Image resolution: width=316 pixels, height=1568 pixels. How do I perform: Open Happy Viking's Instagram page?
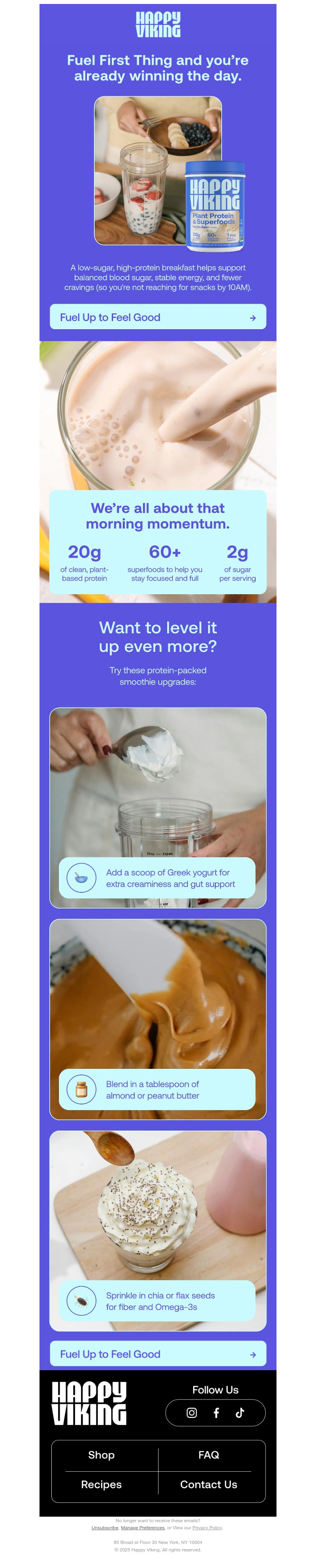pos(191,1413)
